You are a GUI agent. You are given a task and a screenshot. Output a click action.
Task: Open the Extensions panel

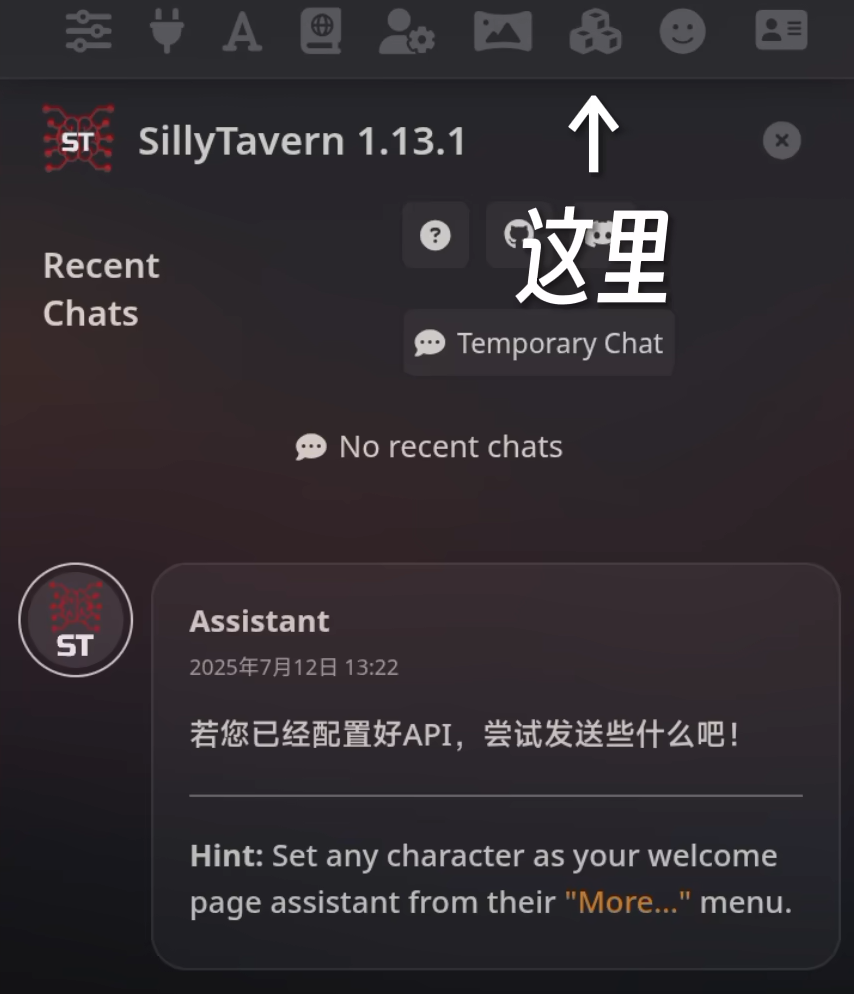[x=595, y=31]
